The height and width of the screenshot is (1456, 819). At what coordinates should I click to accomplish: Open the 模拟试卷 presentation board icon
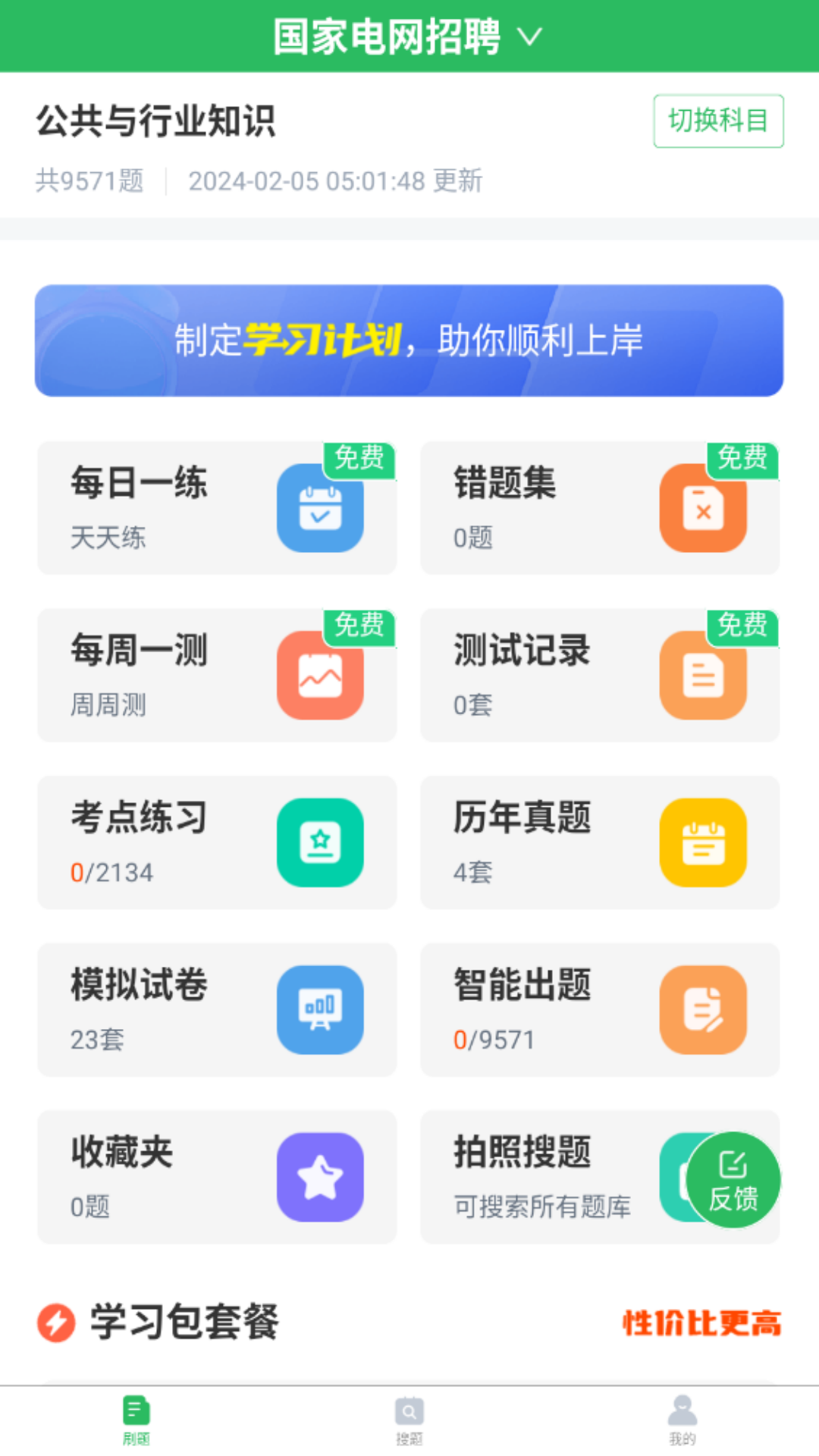coord(320,1010)
